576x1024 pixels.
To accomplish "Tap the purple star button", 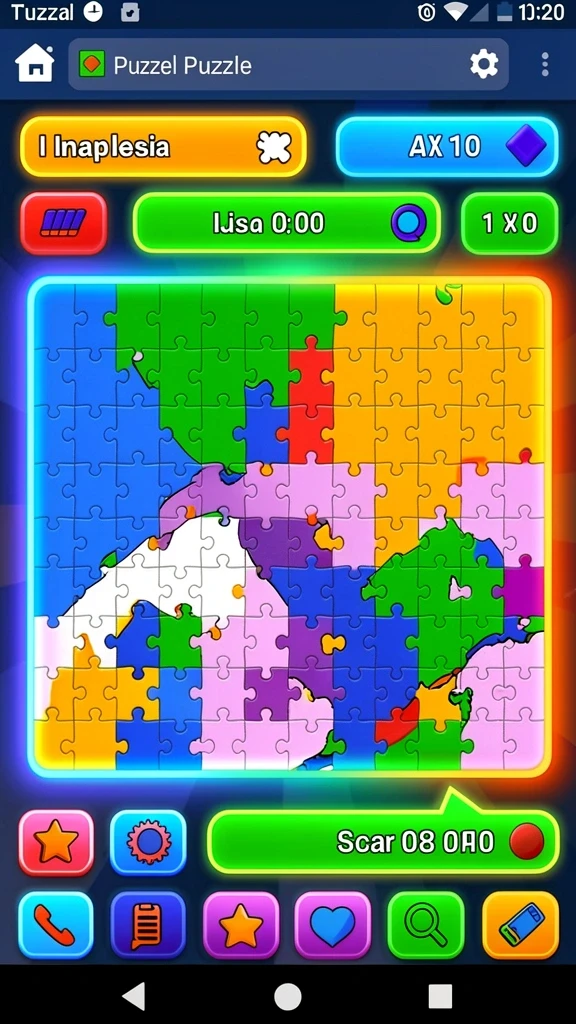I will (241, 925).
